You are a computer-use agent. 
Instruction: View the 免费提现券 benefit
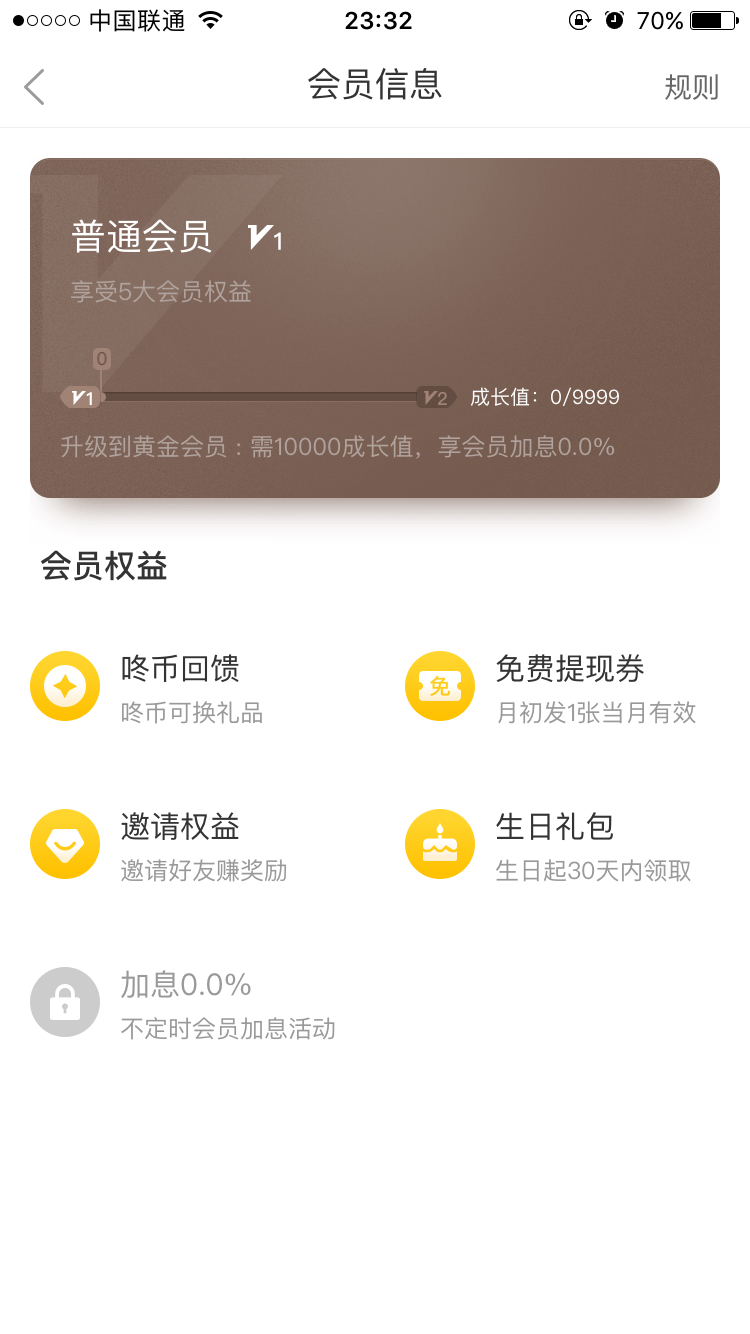551,687
